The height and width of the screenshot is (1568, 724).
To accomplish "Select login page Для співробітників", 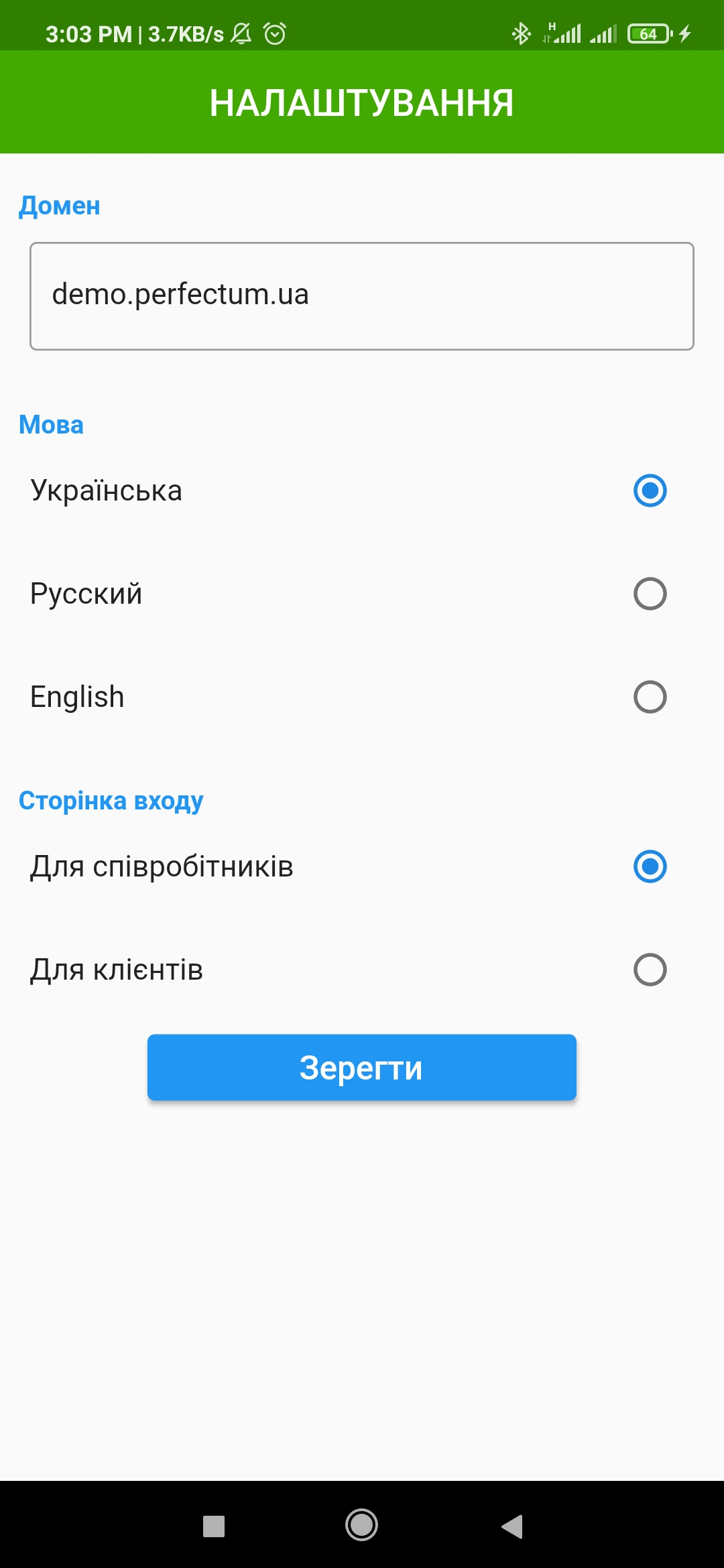I will [649, 866].
